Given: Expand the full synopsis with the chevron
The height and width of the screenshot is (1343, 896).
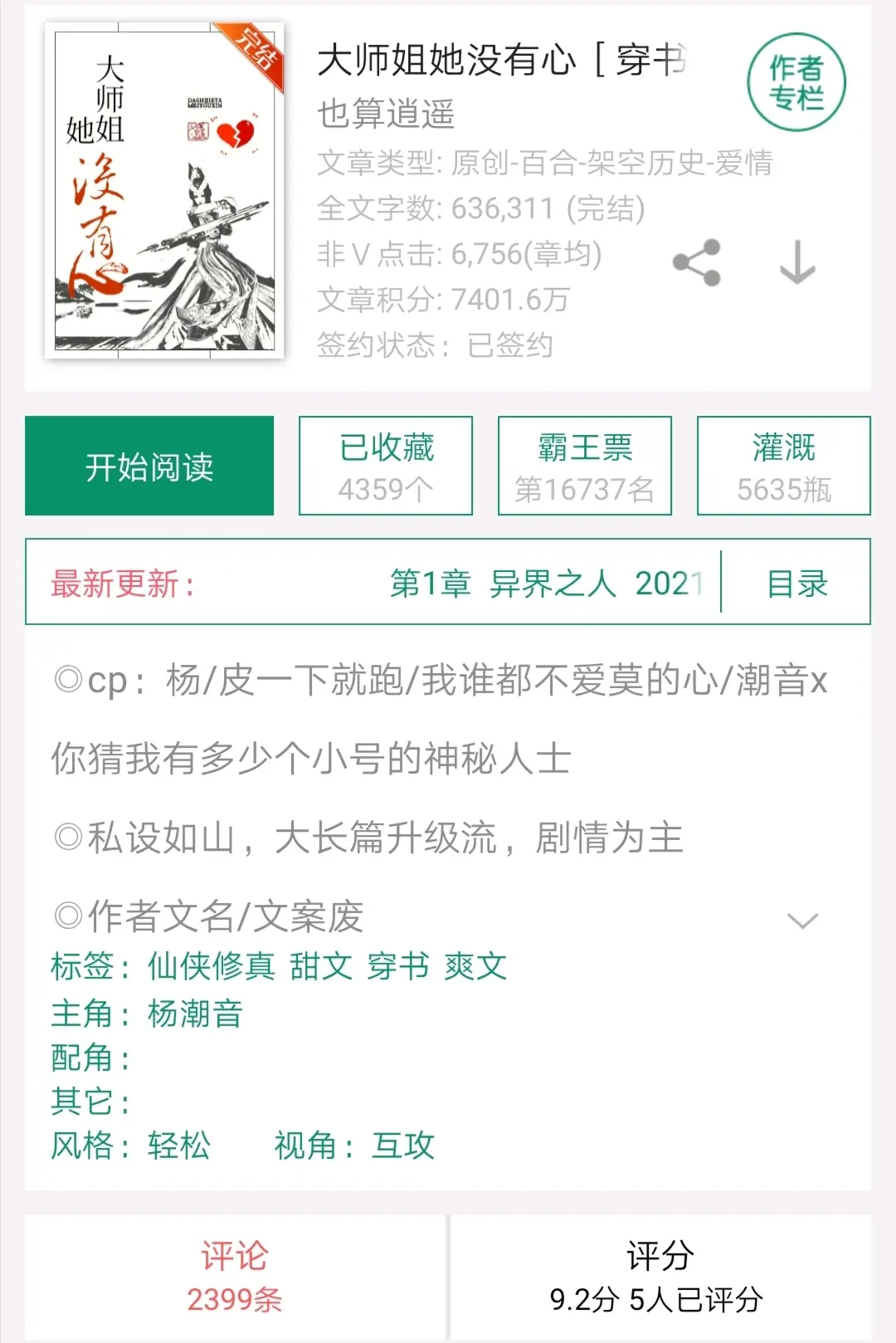Looking at the screenshot, I should [802, 921].
